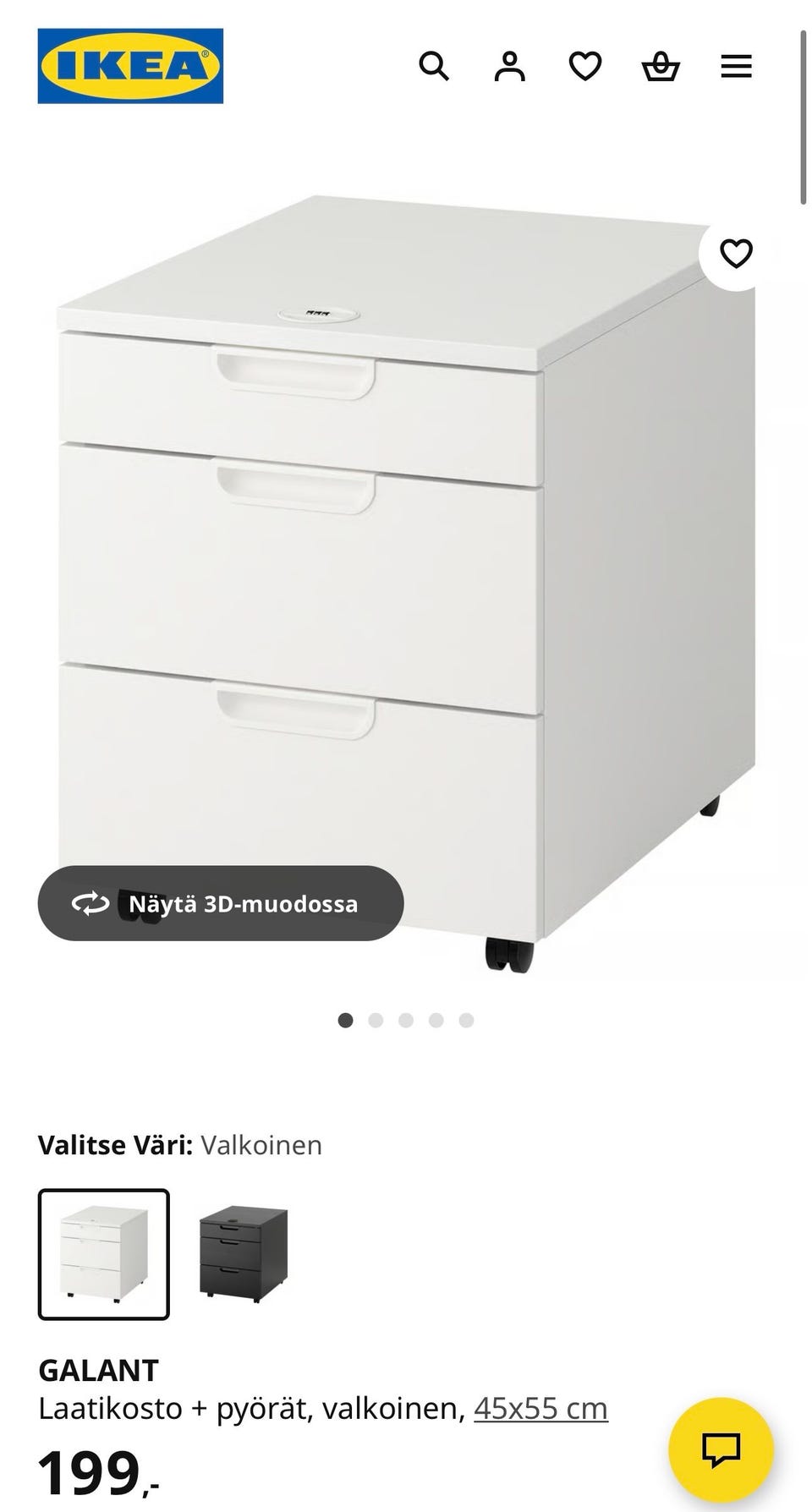Select the third image indicator dot
This screenshot has width=812, height=1512.
405,1021
